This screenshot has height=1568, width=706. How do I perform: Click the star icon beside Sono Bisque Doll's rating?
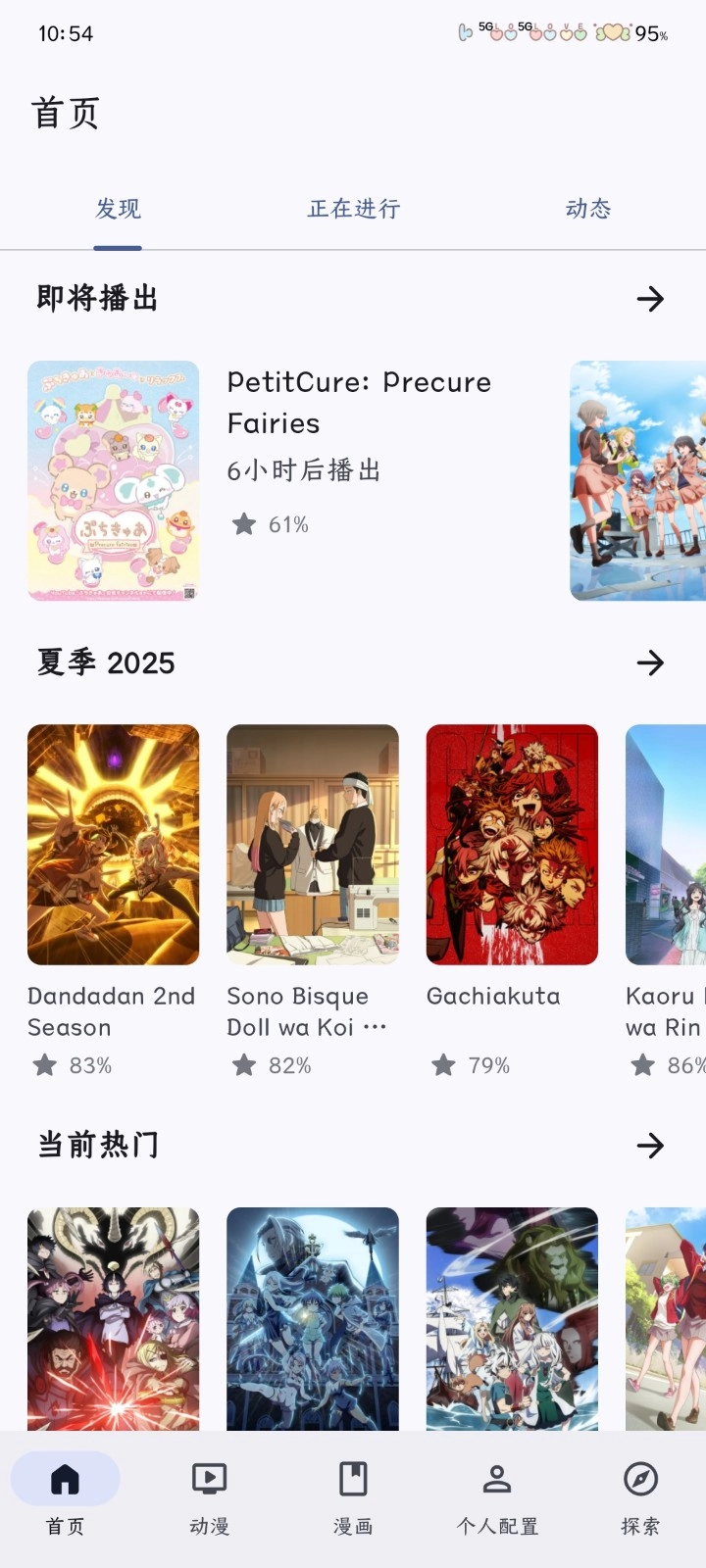(x=244, y=1064)
